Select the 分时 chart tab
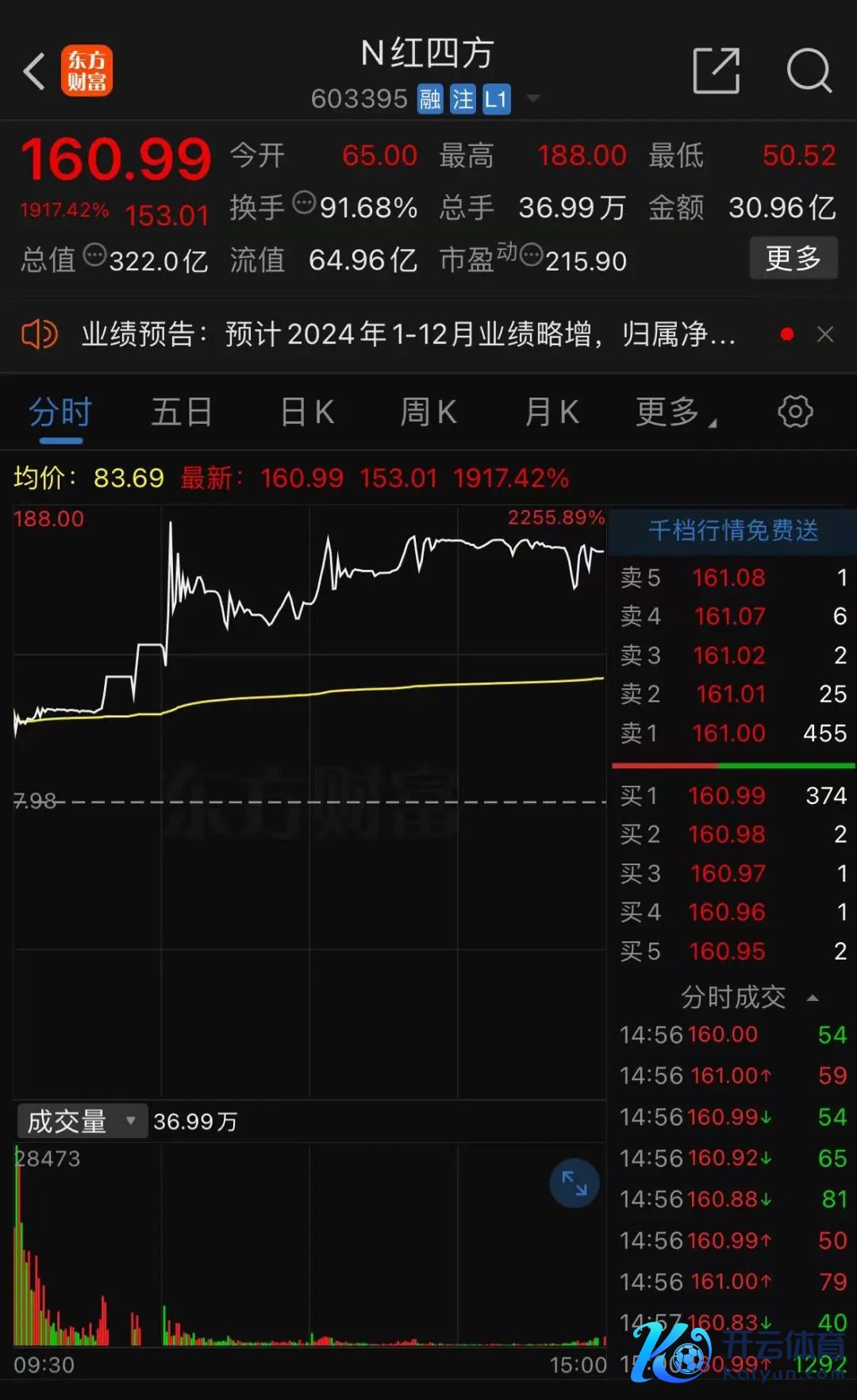The height and width of the screenshot is (1400, 857). (60, 413)
